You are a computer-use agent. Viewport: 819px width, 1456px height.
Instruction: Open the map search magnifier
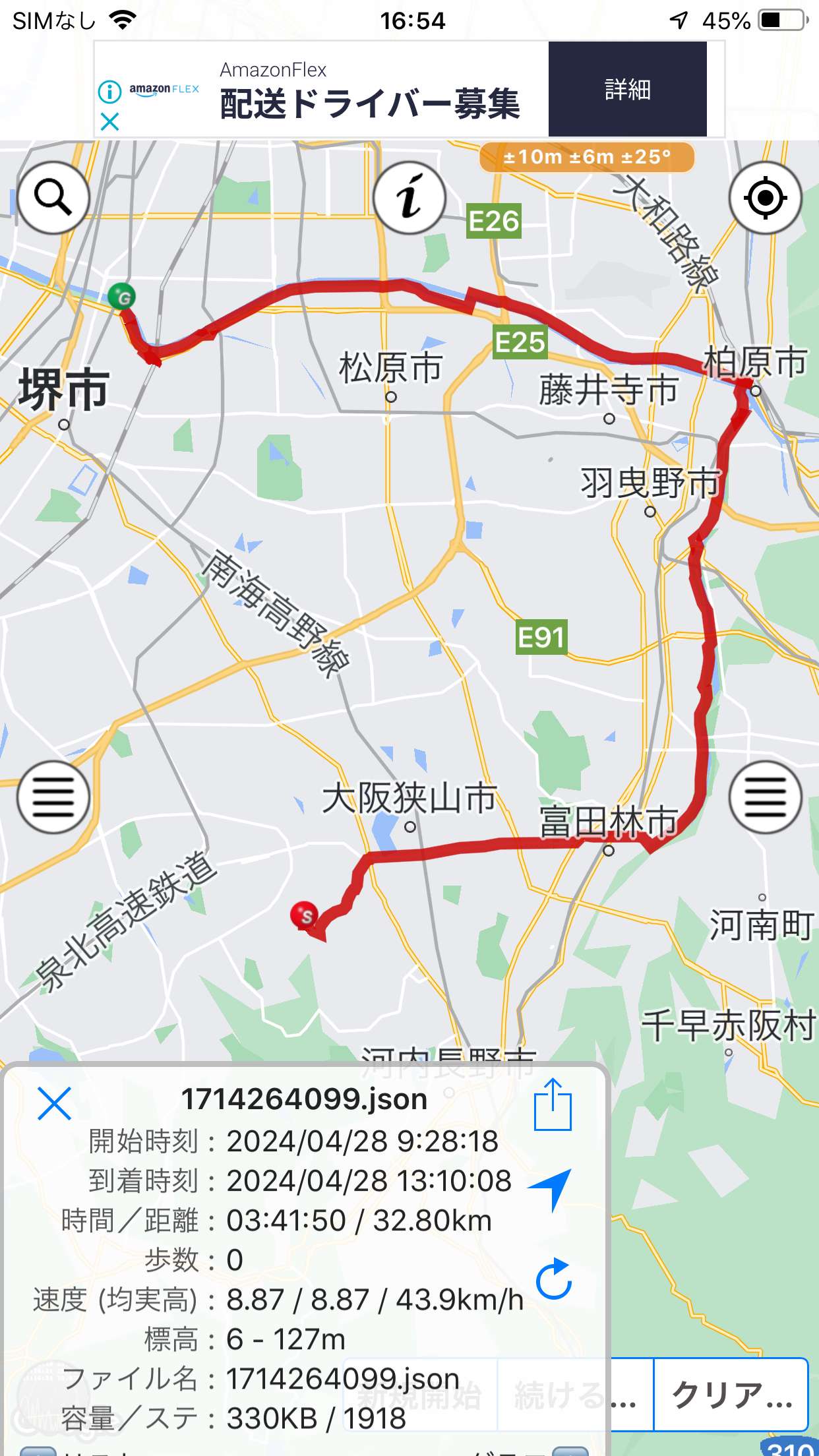[53, 197]
